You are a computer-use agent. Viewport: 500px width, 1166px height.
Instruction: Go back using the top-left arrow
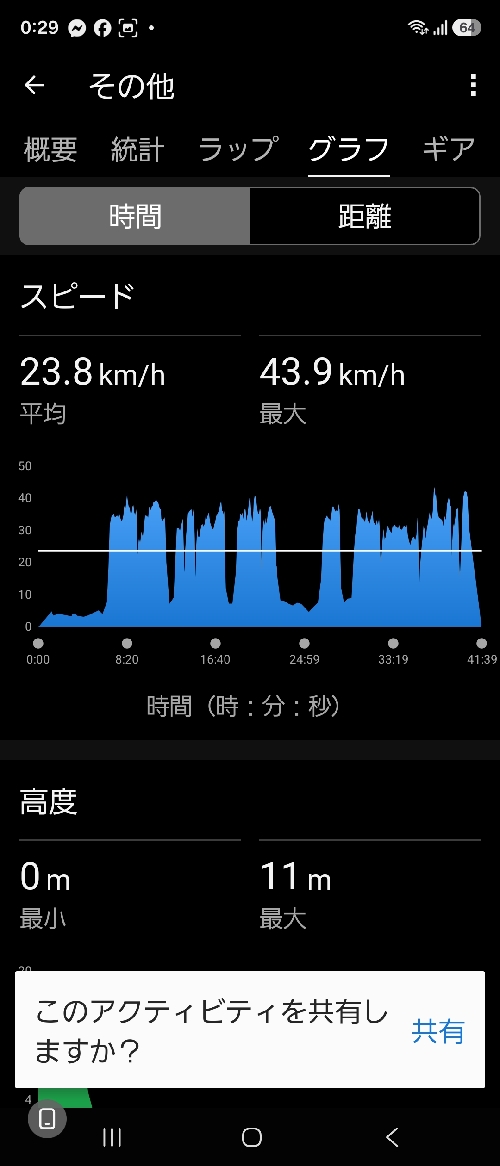[x=34, y=86]
